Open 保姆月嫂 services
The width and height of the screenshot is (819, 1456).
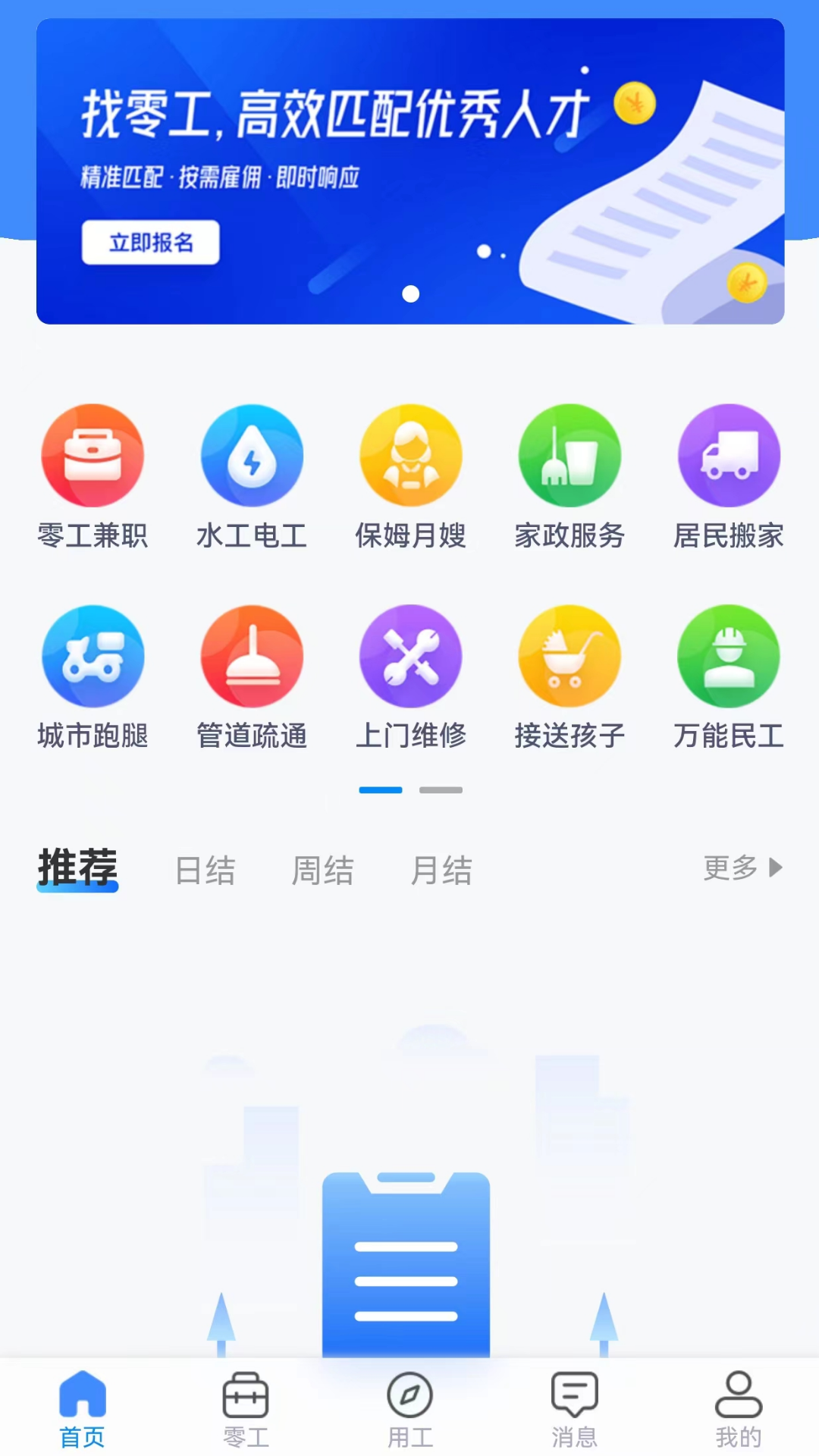tap(410, 475)
